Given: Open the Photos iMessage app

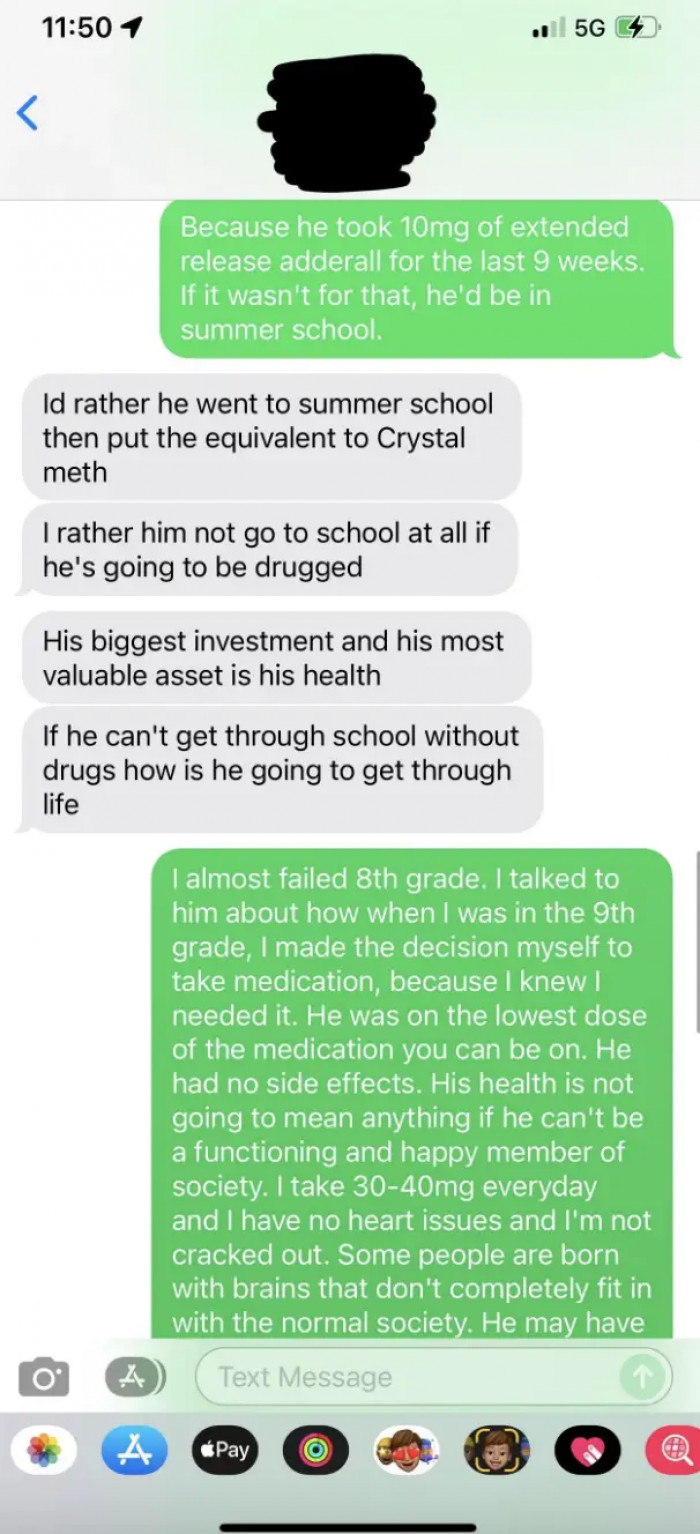Looking at the screenshot, I should click(44, 1450).
